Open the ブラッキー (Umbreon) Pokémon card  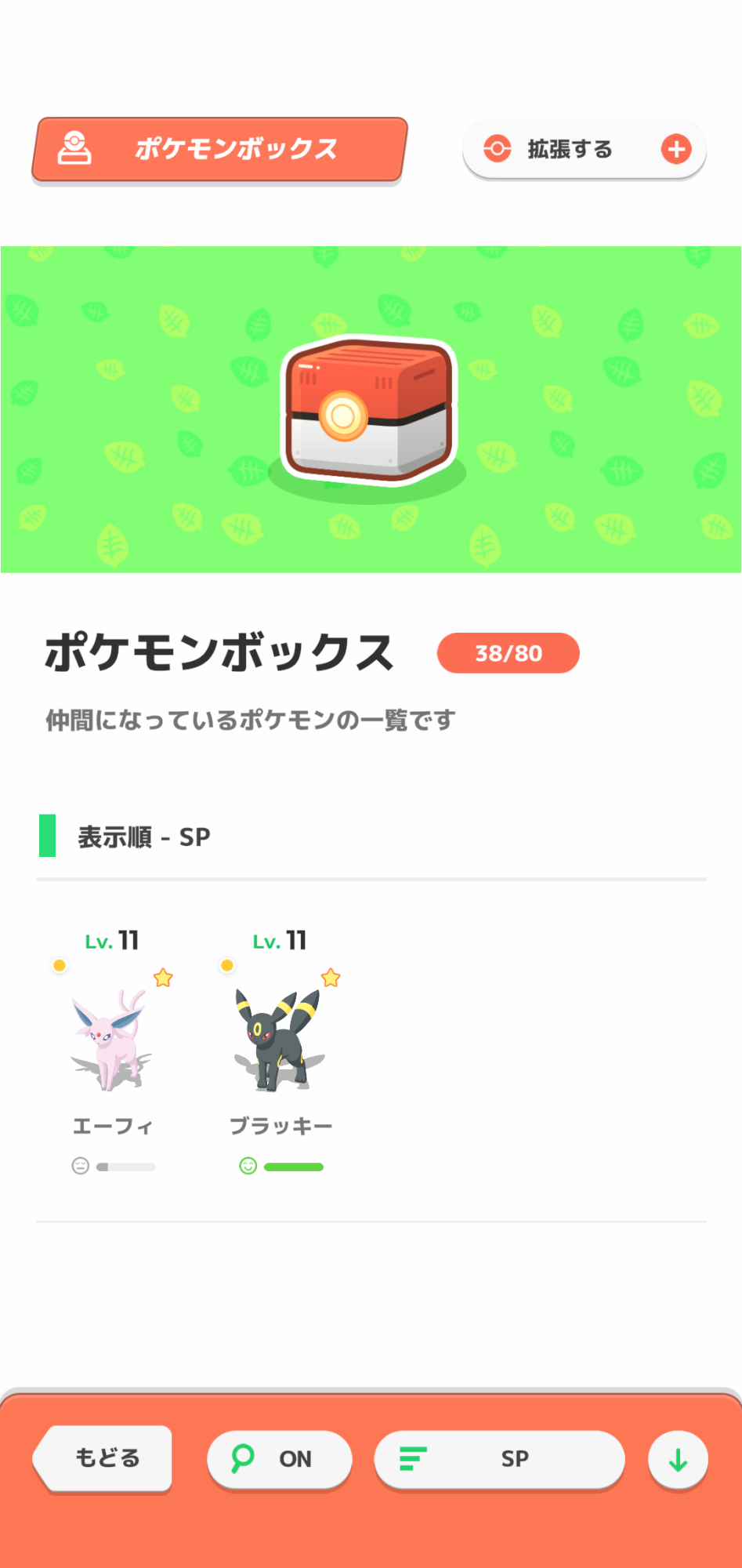[x=280, y=1043]
